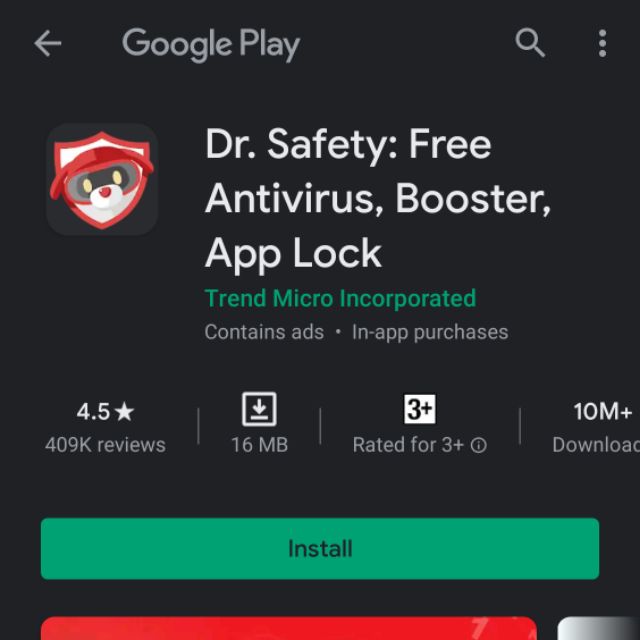Image resolution: width=640 pixels, height=640 pixels.
Task: Open Trend Micro Incorporated developer page
Action: (x=340, y=298)
